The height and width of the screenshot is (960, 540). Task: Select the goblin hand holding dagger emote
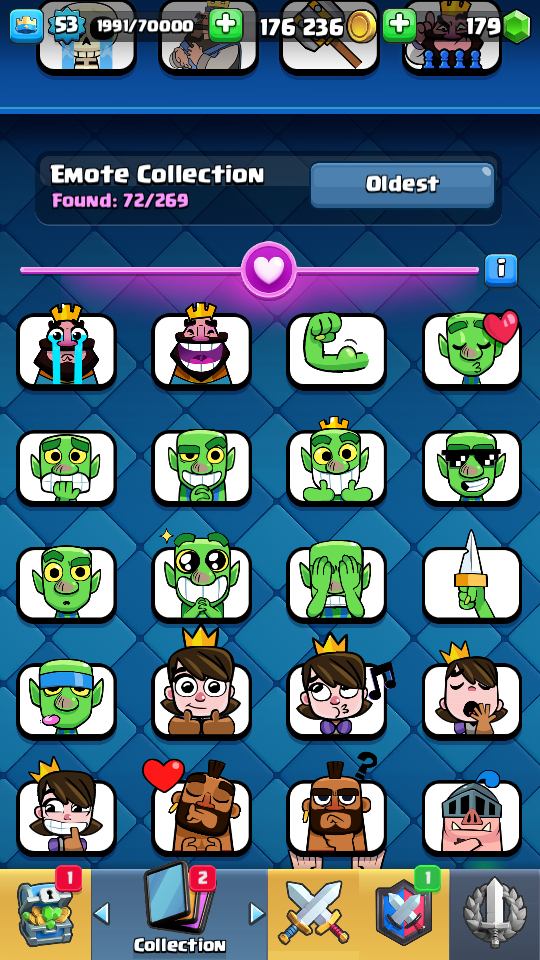(472, 579)
